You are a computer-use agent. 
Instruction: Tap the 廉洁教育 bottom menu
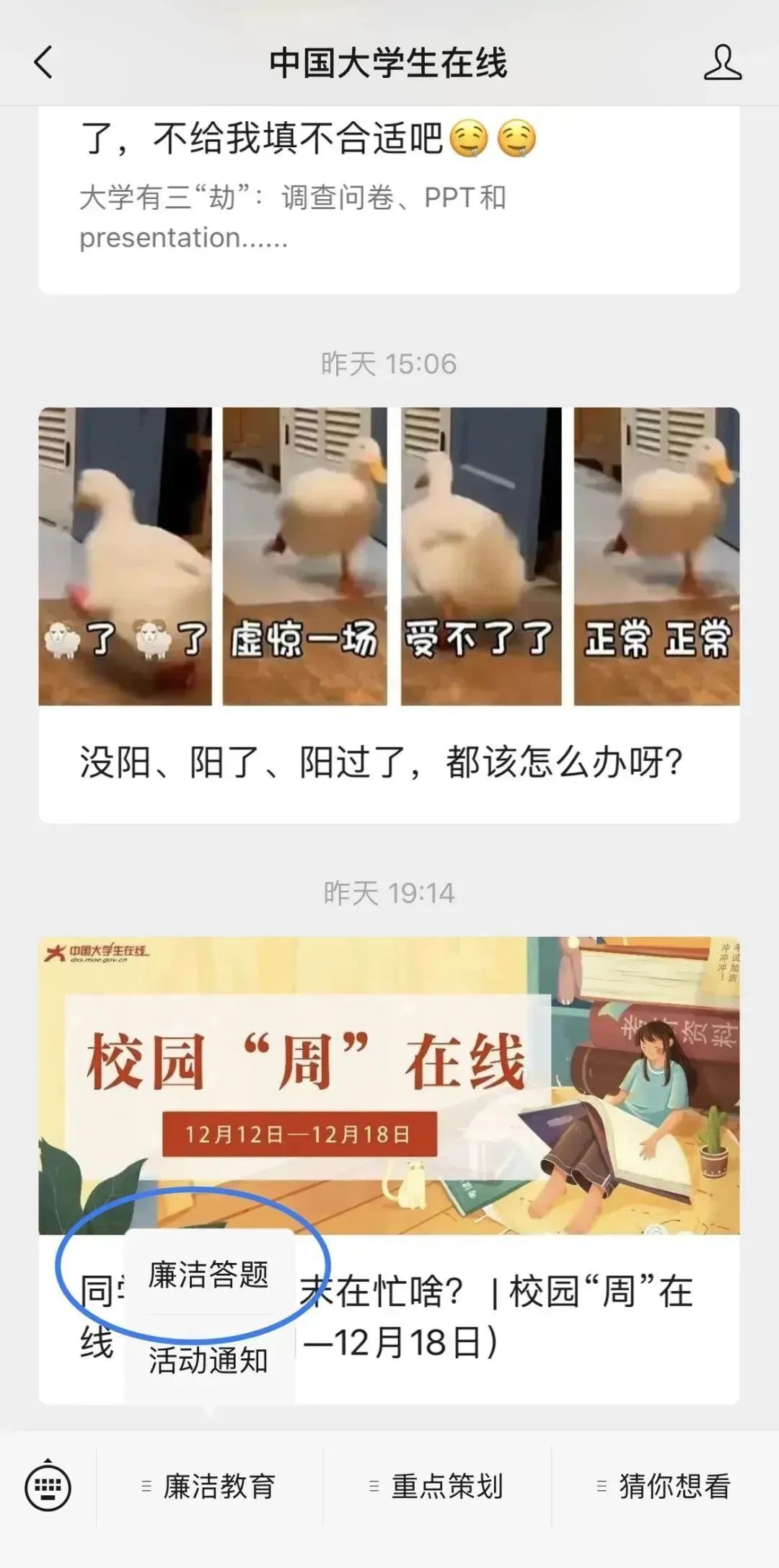pyautogui.click(x=210, y=1486)
